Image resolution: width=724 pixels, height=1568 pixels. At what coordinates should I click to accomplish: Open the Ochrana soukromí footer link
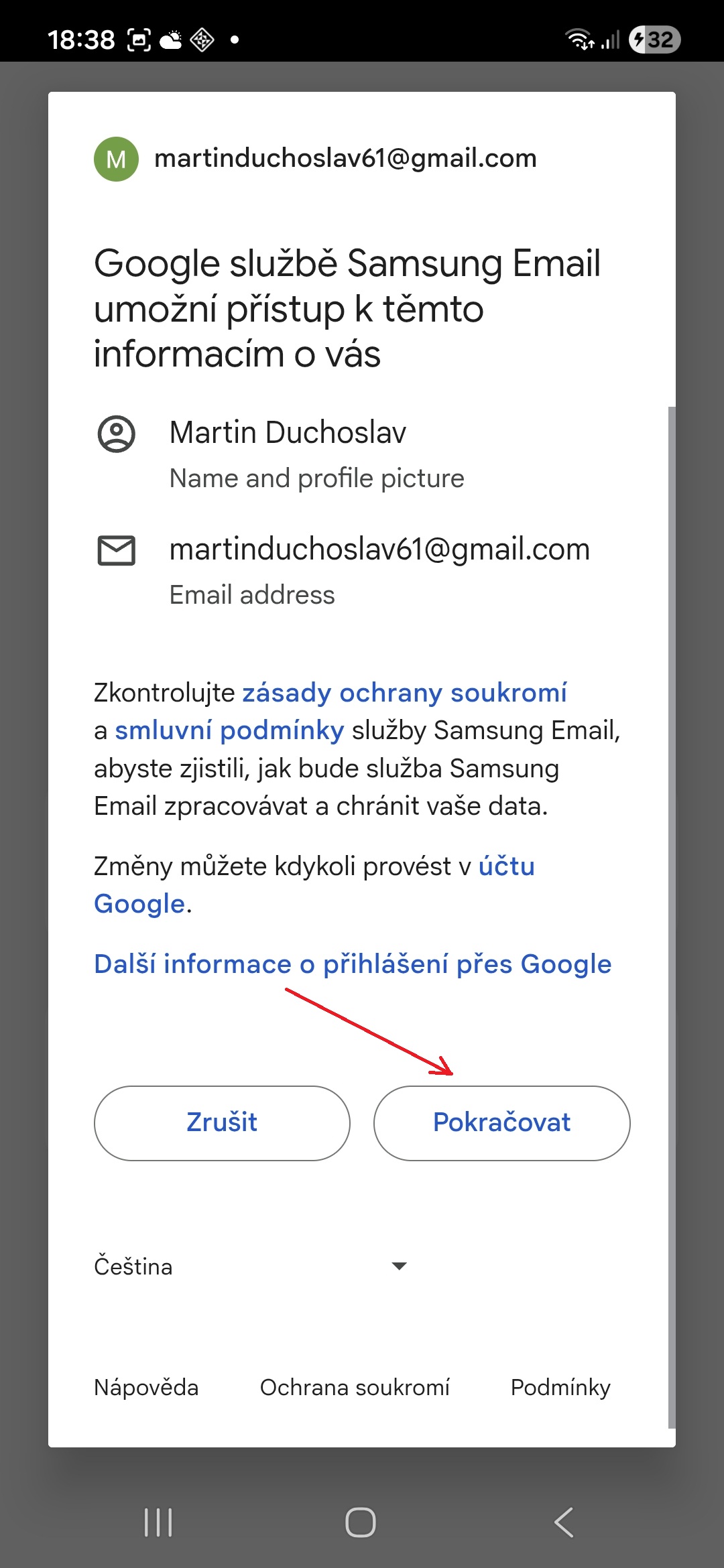[355, 1387]
